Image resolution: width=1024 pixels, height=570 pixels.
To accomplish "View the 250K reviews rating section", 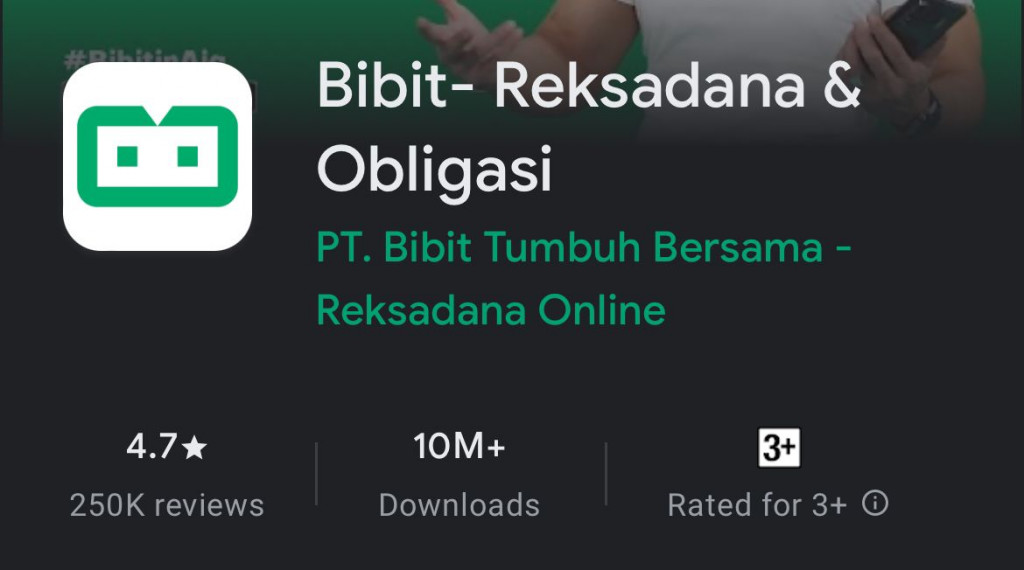I will point(167,475).
